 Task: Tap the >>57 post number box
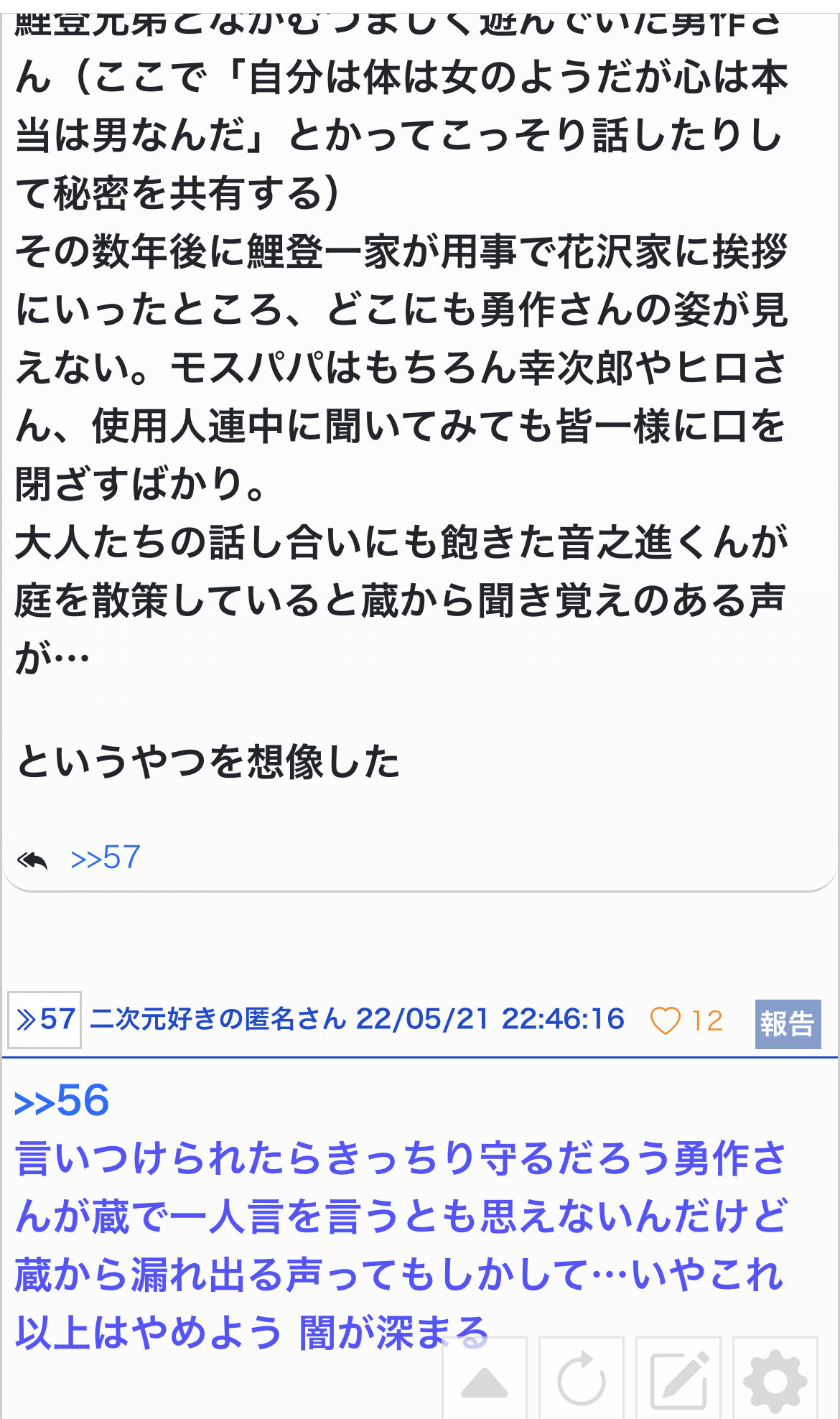click(x=45, y=1020)
